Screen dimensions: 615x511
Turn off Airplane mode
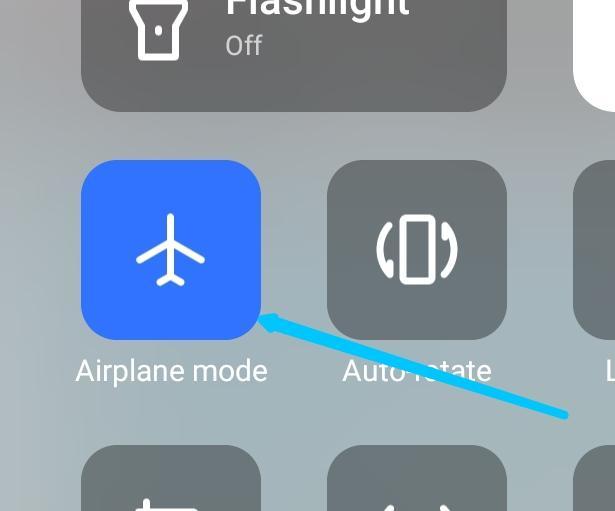pos(171,250)
